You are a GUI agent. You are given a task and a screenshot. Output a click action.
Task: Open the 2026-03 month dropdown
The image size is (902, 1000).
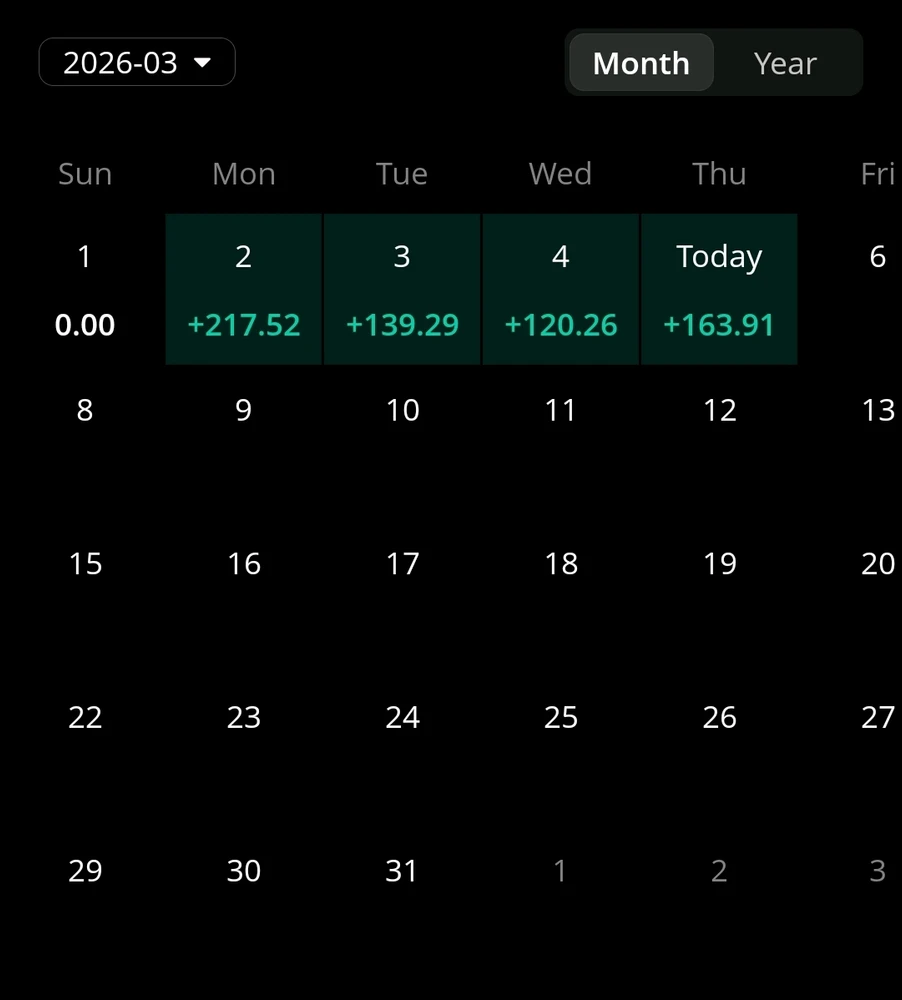click(x=137, y=62)
